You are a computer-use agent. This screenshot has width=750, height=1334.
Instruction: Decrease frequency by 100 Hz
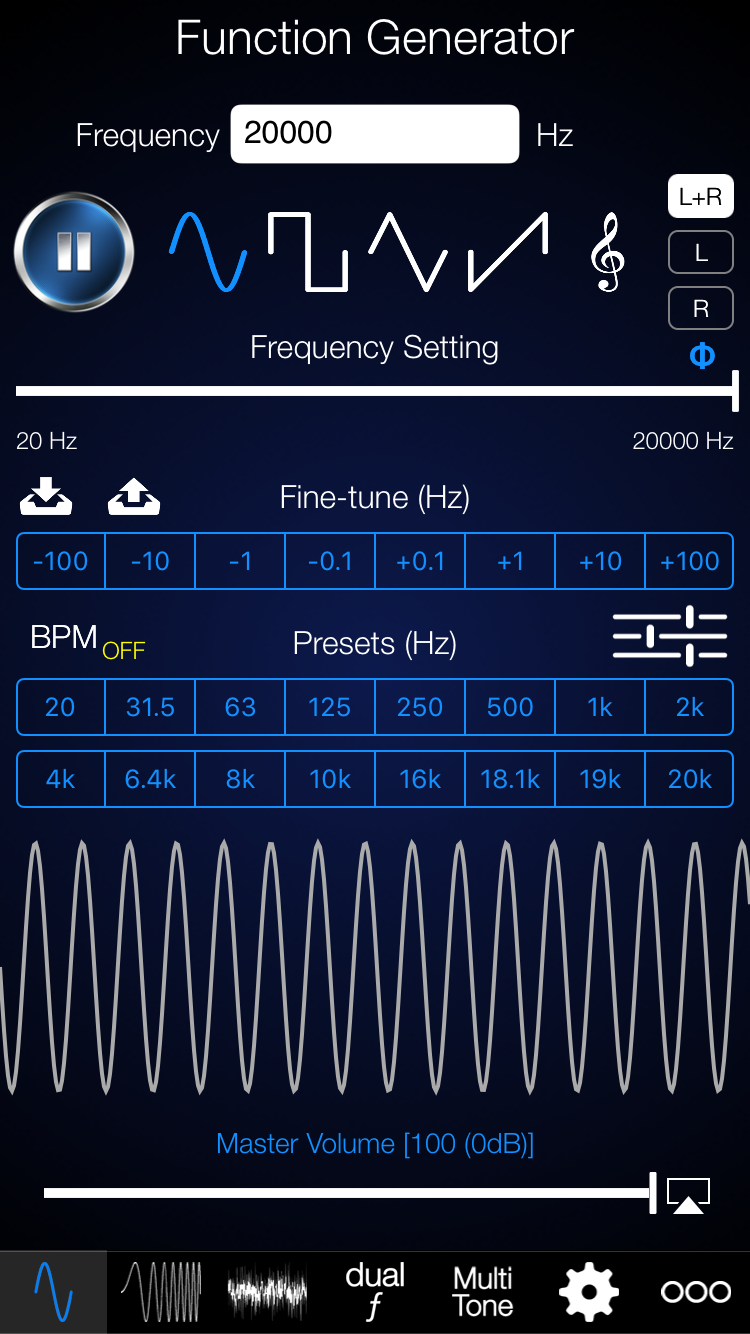pos(61,561)
